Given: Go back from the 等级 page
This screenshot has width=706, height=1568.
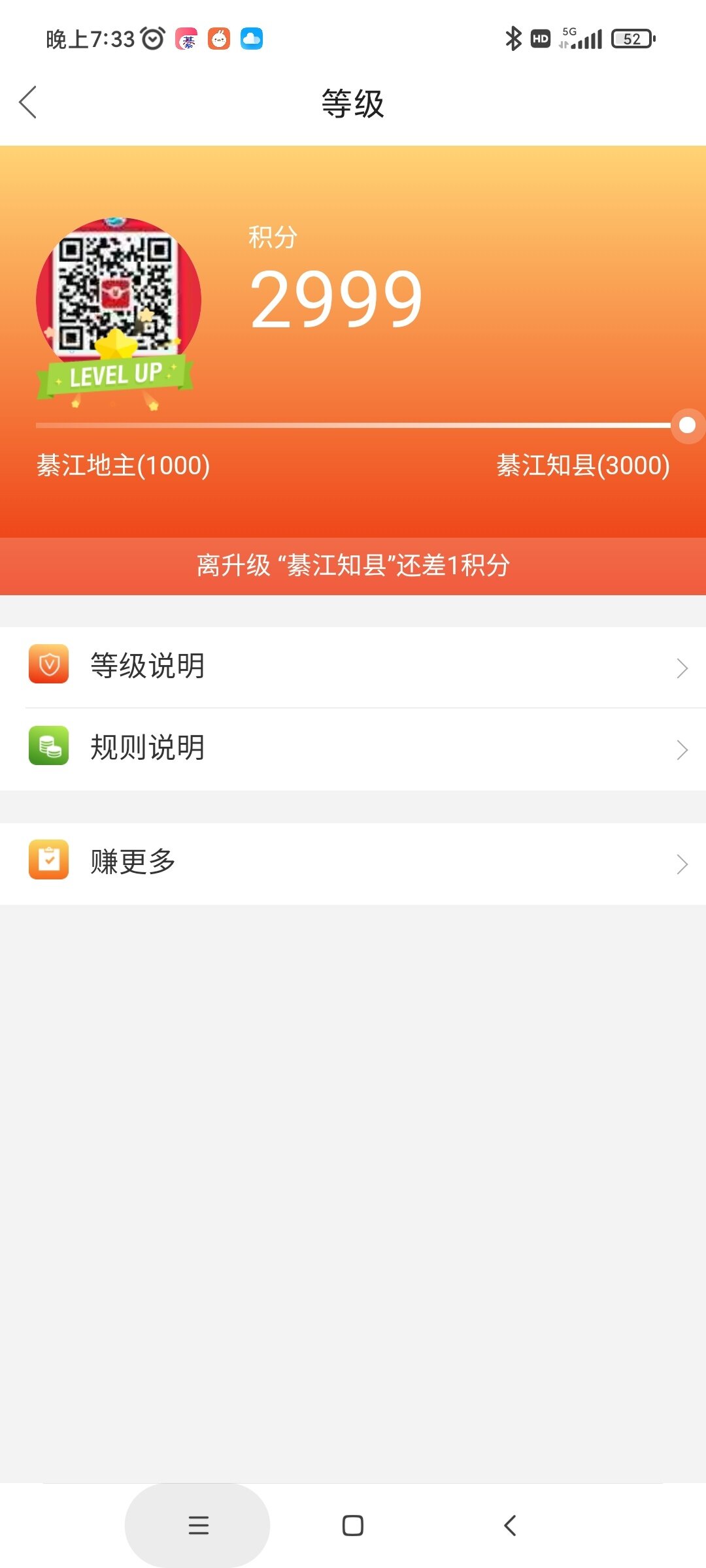Looking at the screenshot, I should click(x=28, y=103).
